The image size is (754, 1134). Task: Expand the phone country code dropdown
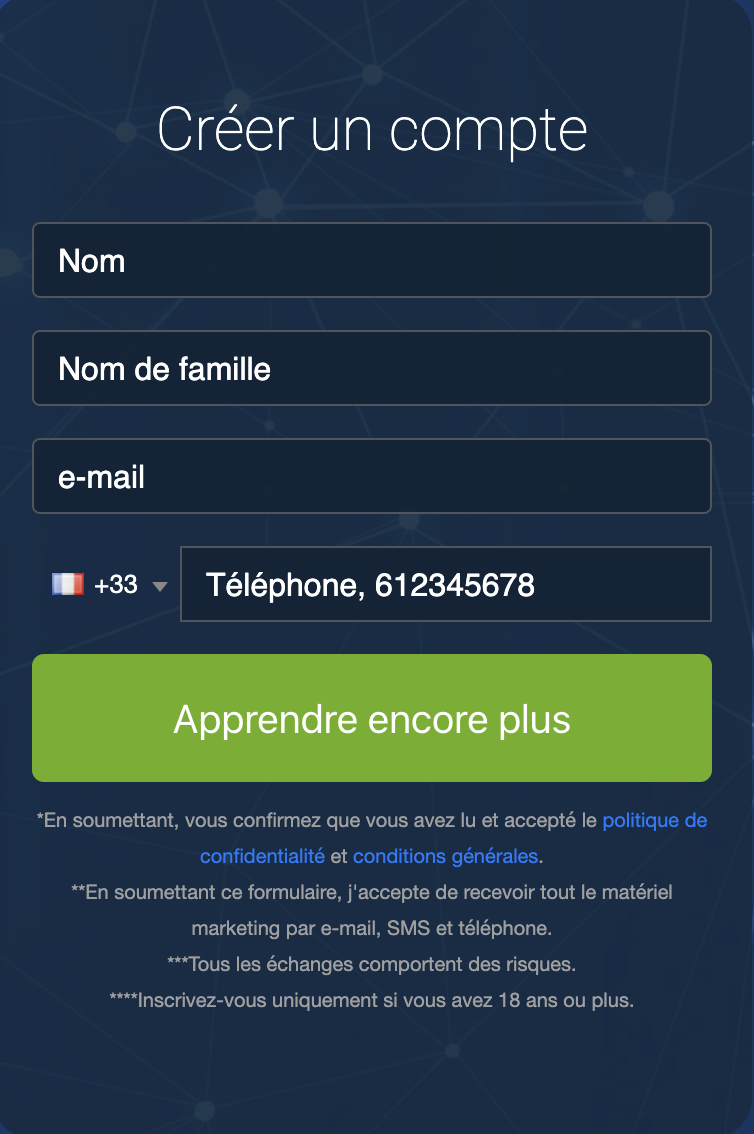(x=158, y=587)
